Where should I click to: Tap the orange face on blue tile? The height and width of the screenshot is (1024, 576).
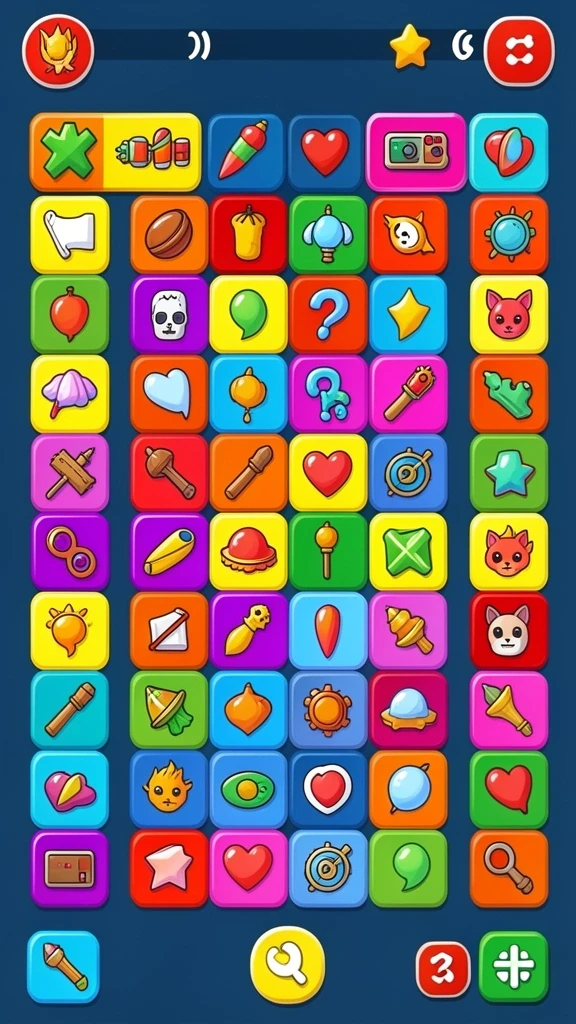[169, 790]
